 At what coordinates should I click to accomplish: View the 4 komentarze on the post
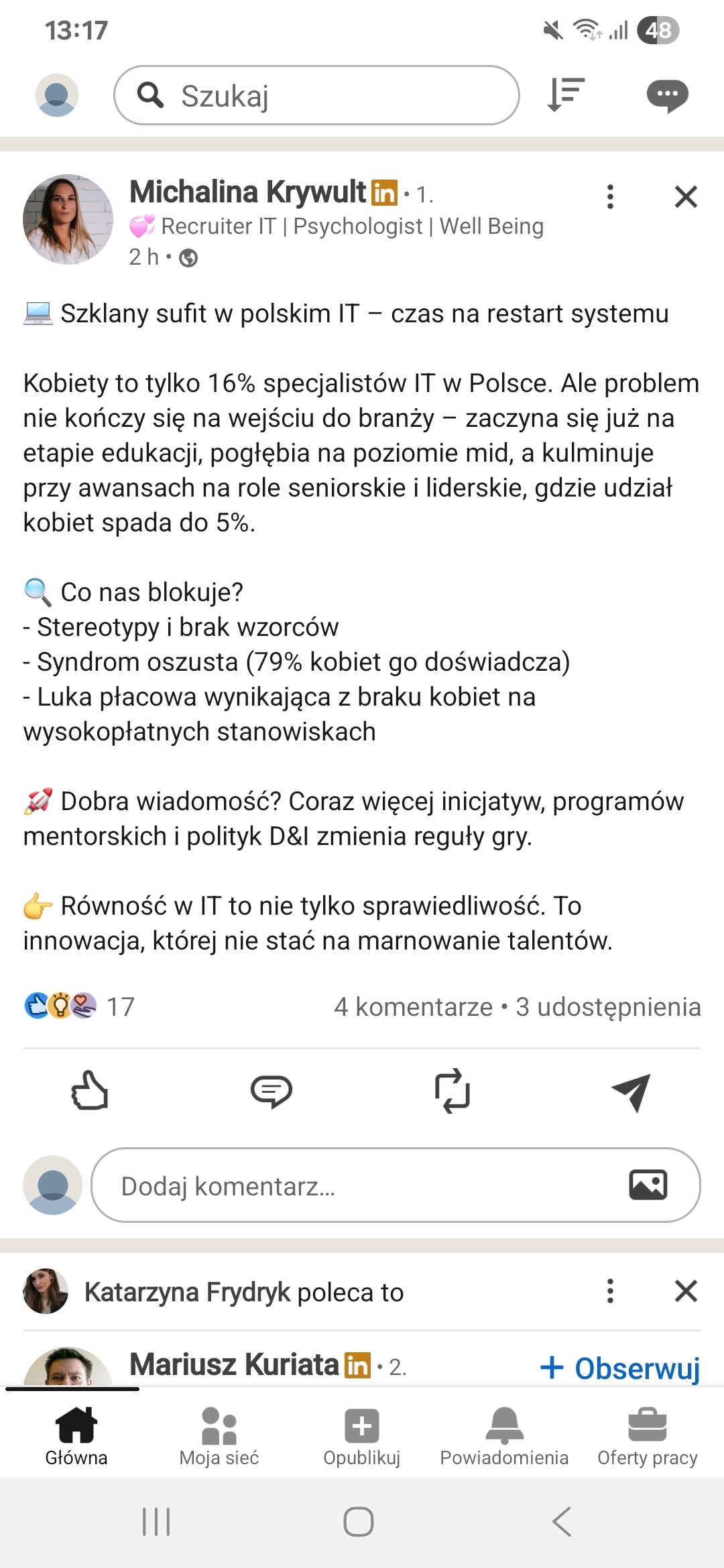[x=413, y=1006]
